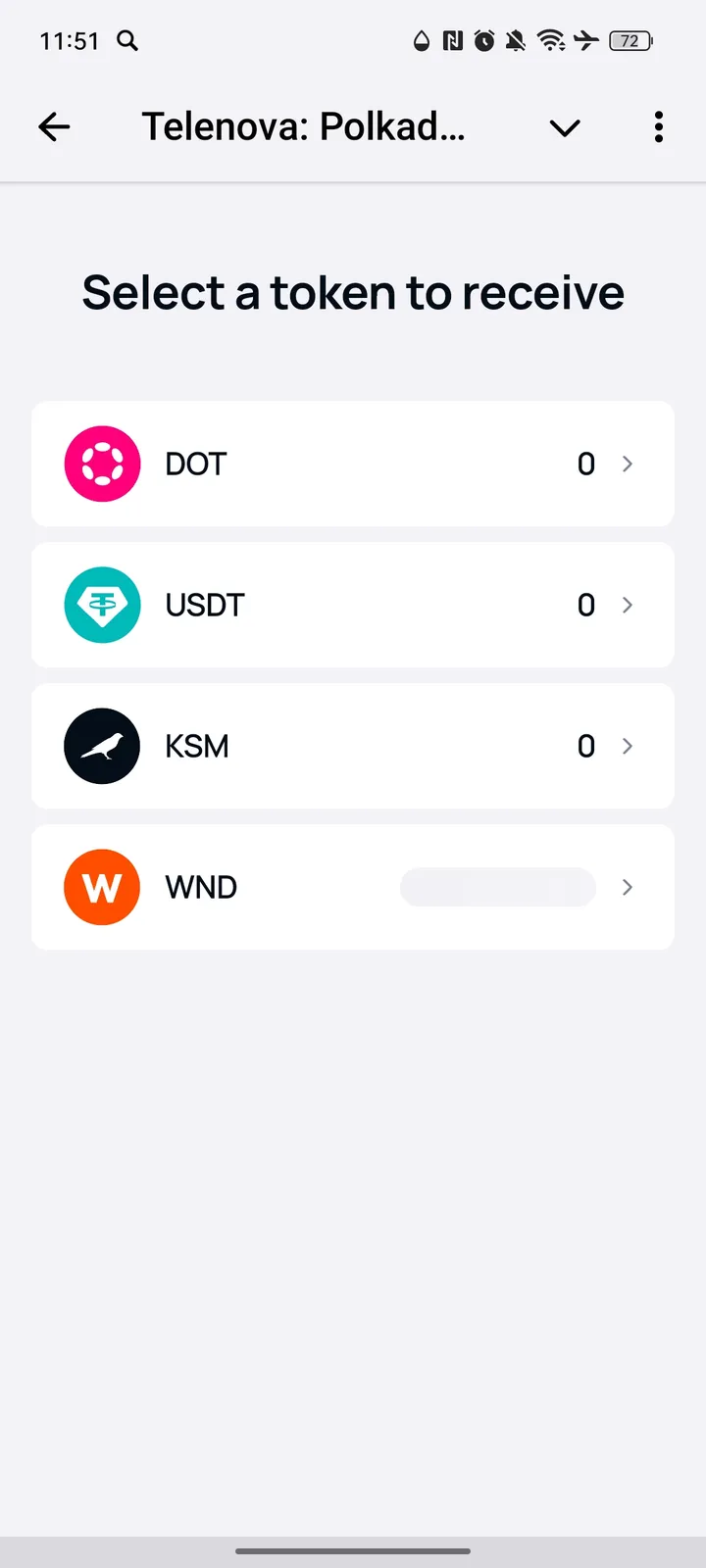The height and width of the screenshot is (1568, 706).
Task: Tap the zero balance next to DOT
Action: click(585, 464)
